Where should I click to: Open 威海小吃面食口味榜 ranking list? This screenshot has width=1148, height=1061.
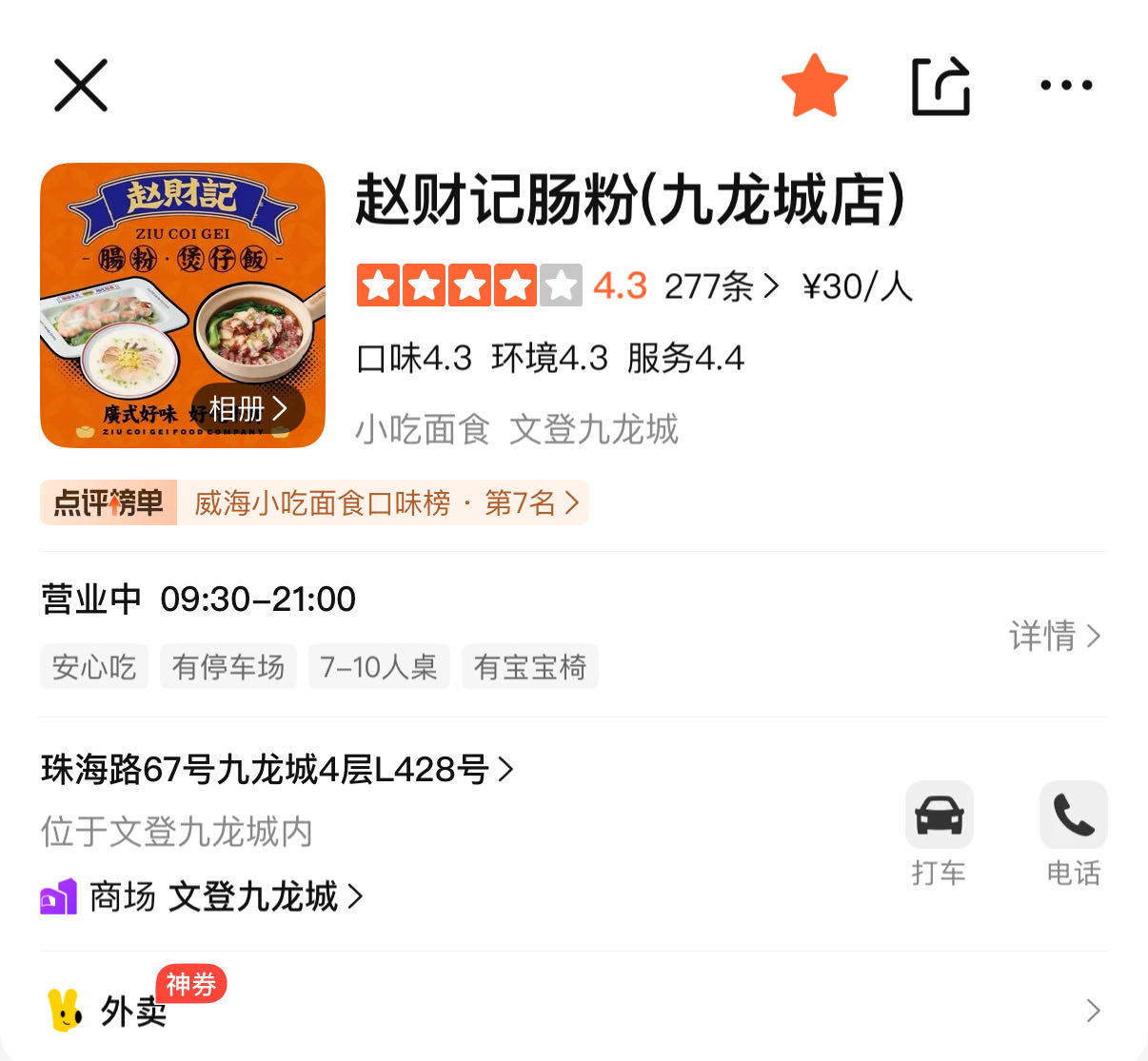coord(386,502)
